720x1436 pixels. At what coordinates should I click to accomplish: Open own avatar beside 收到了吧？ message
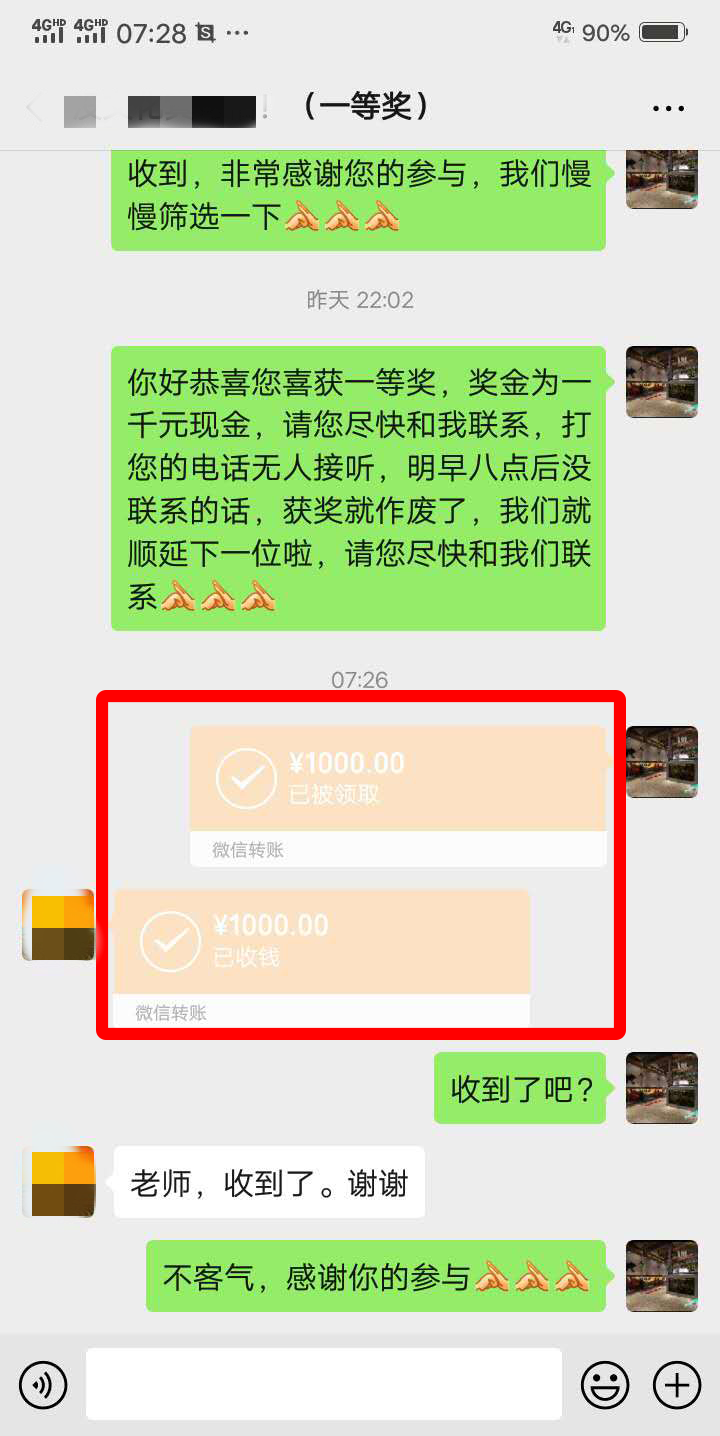point(661,1088)
